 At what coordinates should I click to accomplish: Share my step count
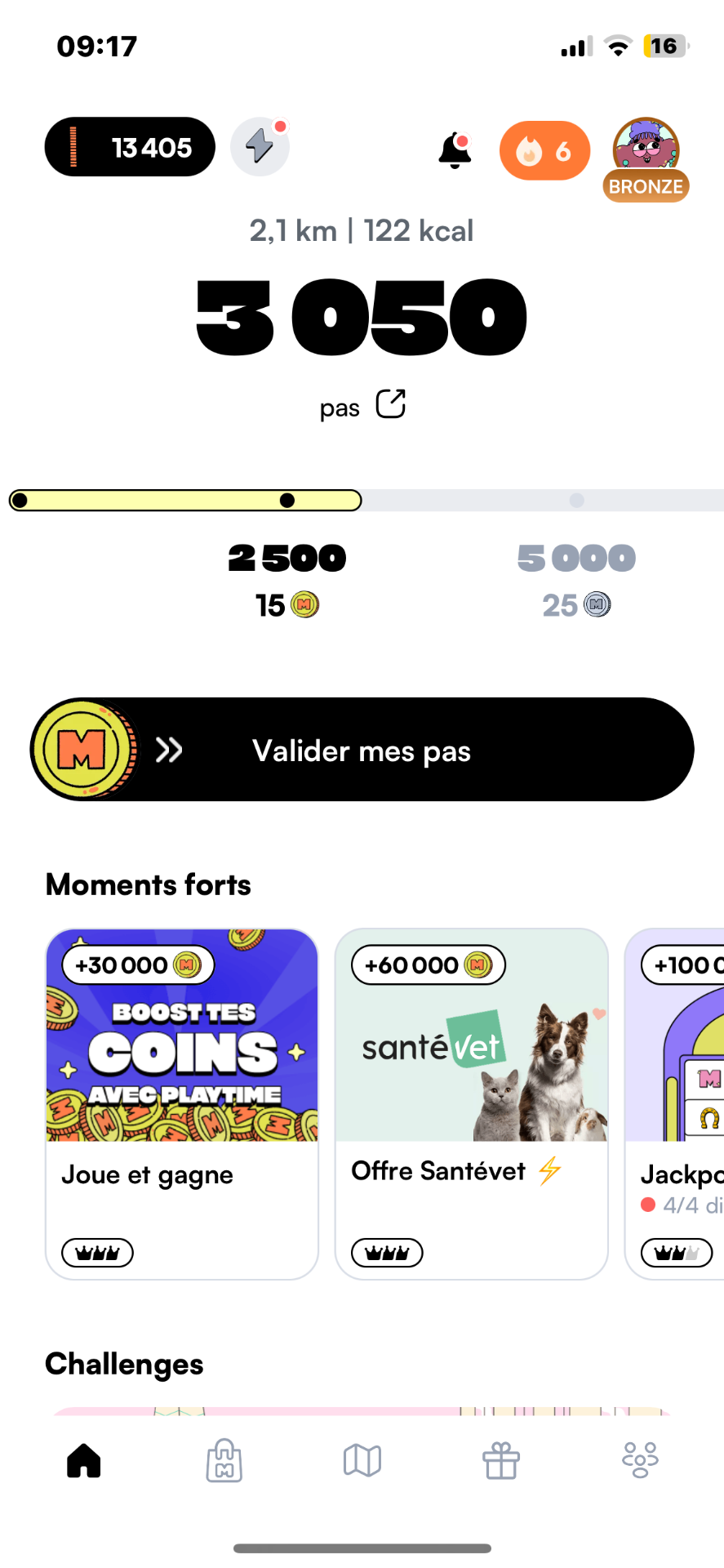coord(390,404)
